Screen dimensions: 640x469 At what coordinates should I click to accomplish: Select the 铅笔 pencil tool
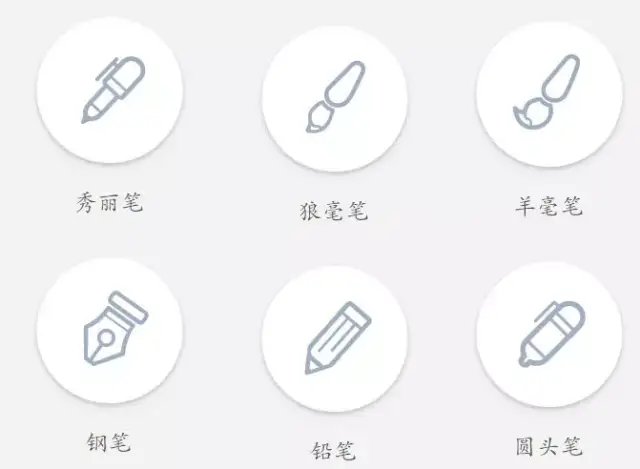pos(334,338)
